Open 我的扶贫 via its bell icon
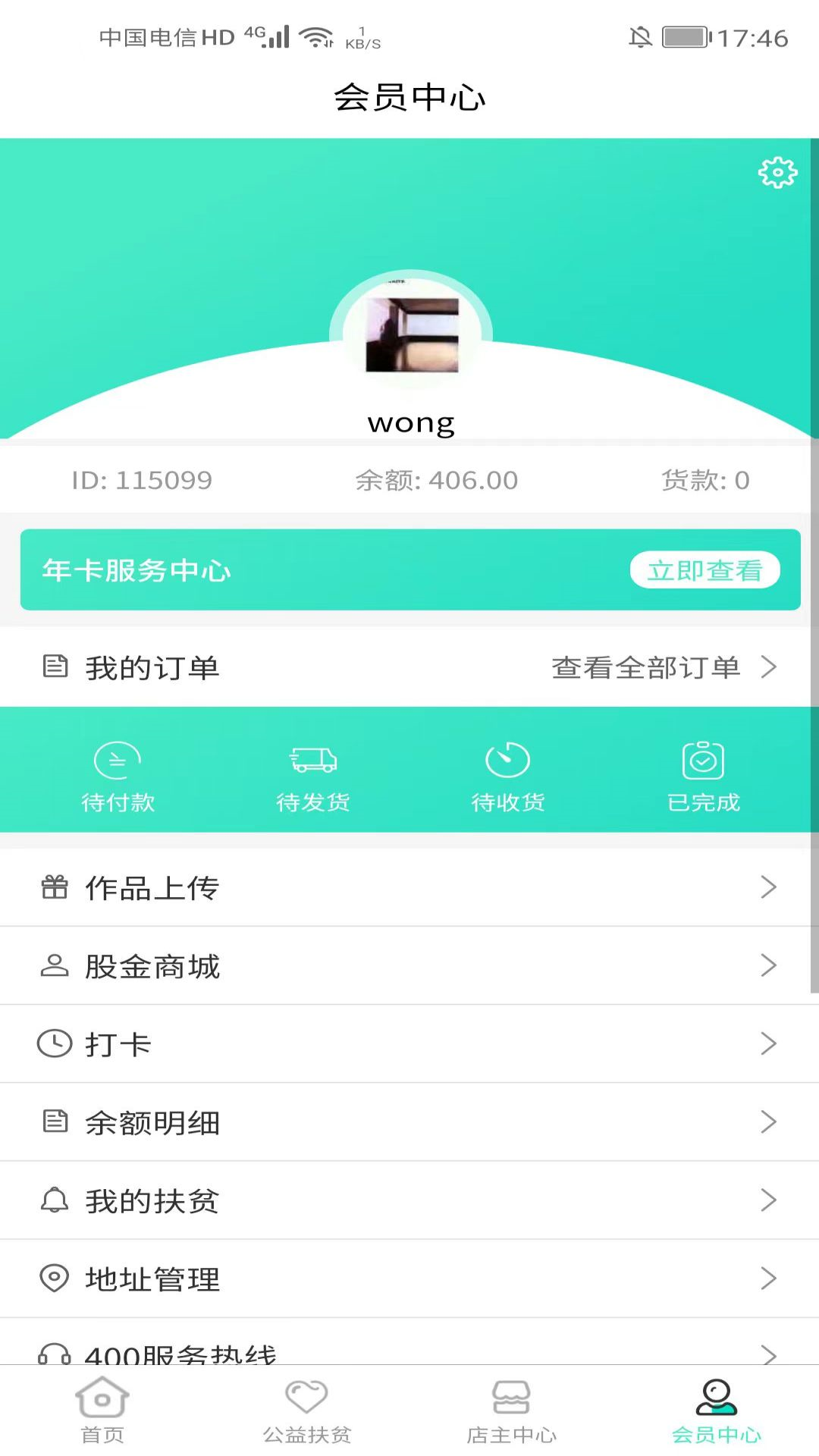This screenshot has width=819, height=1456. 54,1200
